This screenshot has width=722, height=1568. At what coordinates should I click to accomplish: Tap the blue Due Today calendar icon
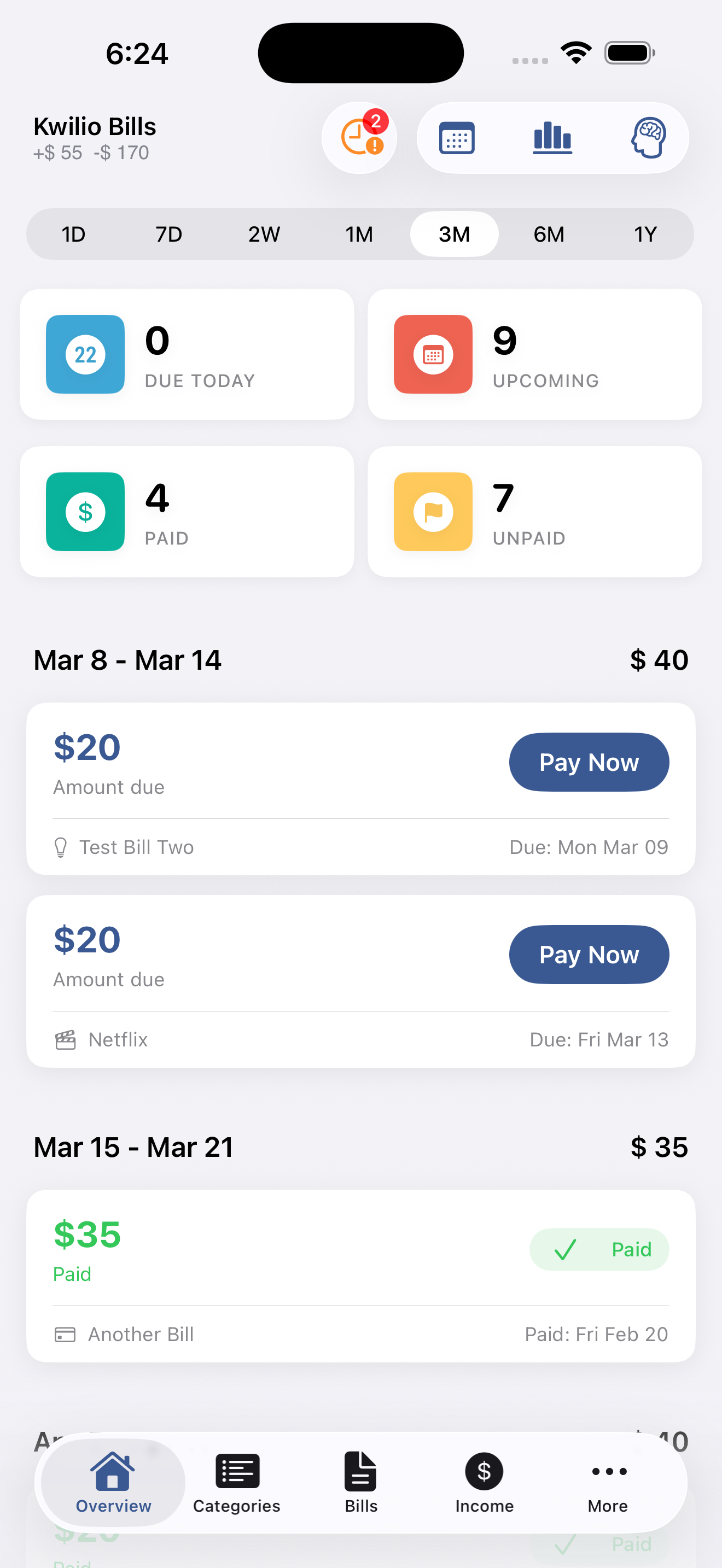[85, 354]
